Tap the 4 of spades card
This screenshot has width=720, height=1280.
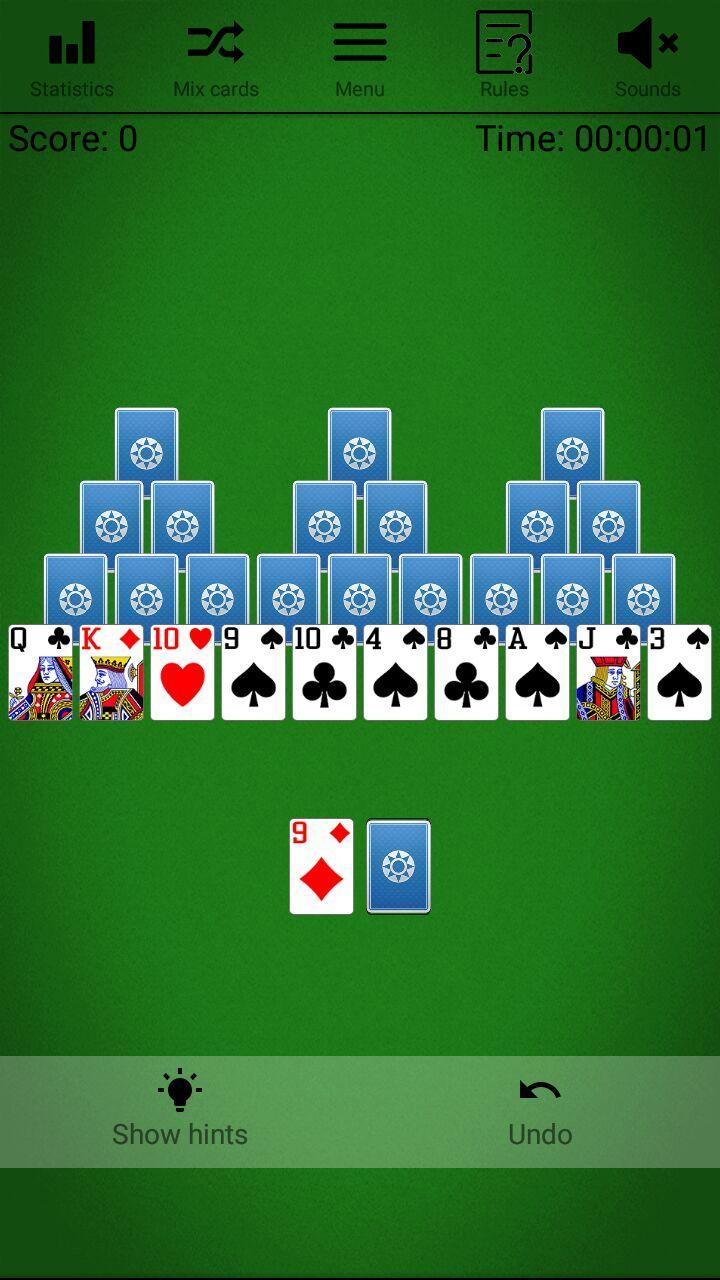coord(395,673)
